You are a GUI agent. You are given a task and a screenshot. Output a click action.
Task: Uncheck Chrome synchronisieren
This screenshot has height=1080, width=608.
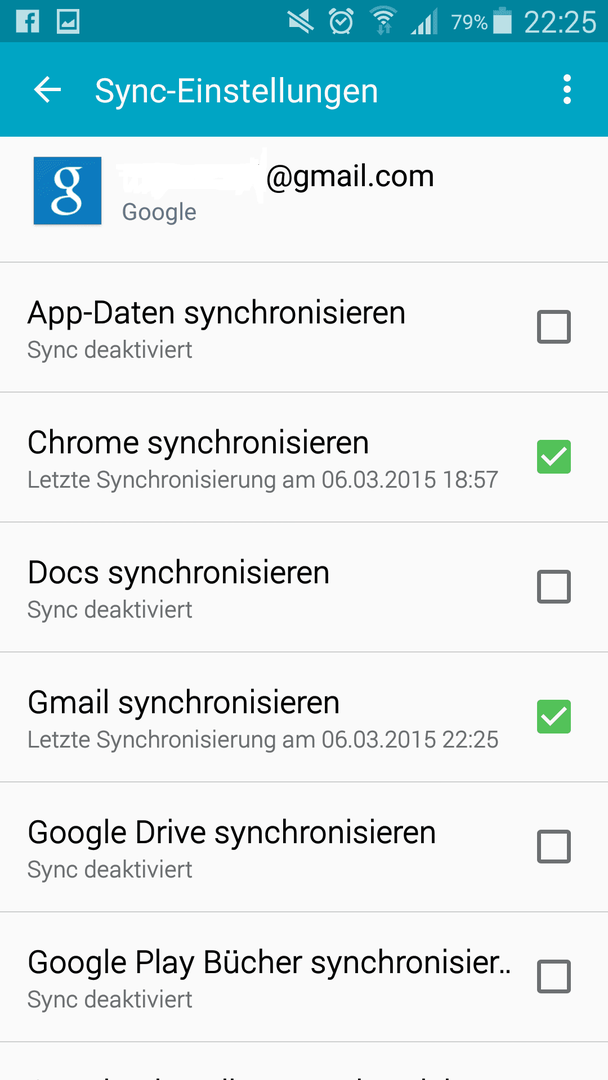pyautogui.click(x=554, y=457)
